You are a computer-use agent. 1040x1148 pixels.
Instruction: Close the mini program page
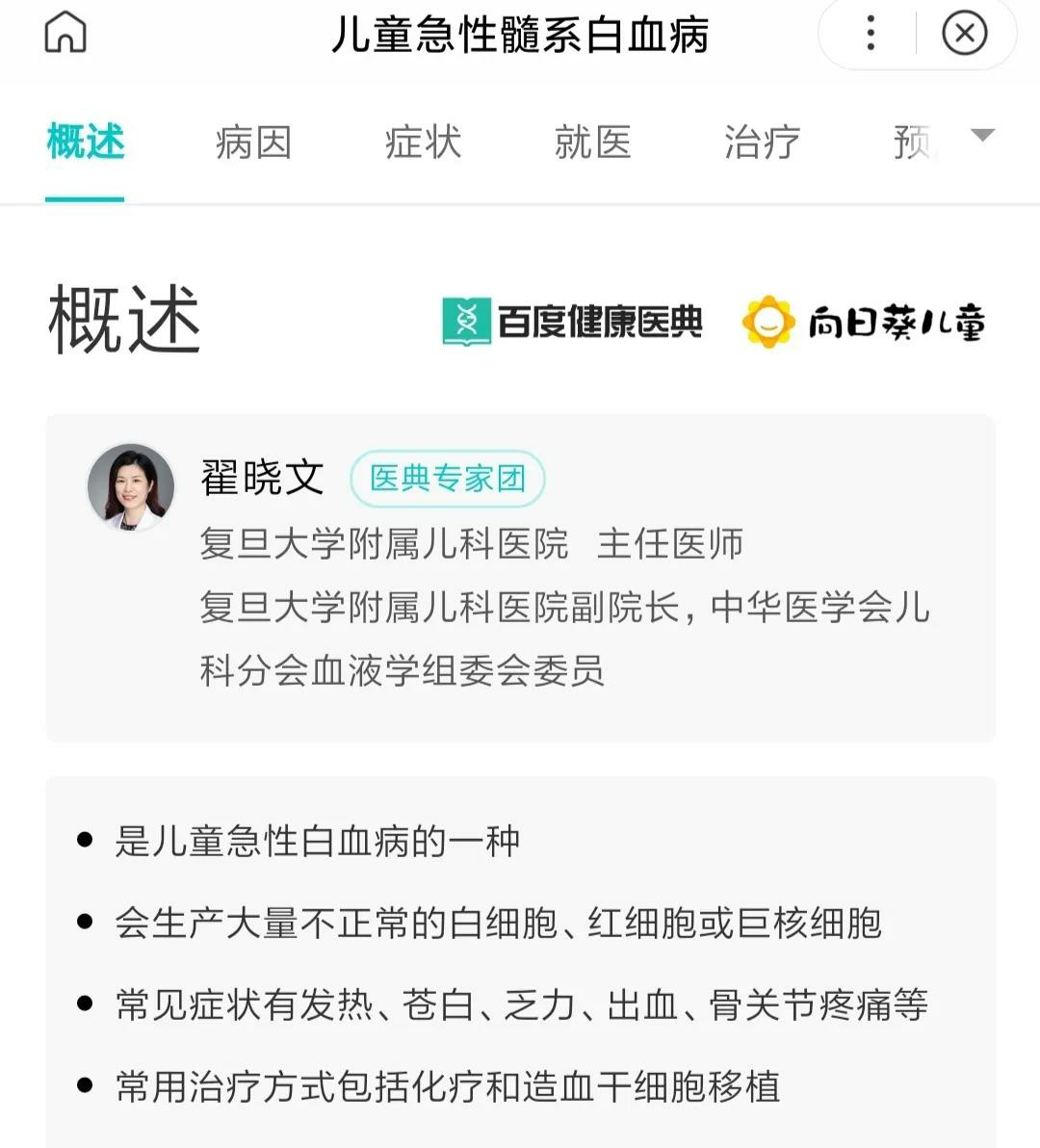964,34
